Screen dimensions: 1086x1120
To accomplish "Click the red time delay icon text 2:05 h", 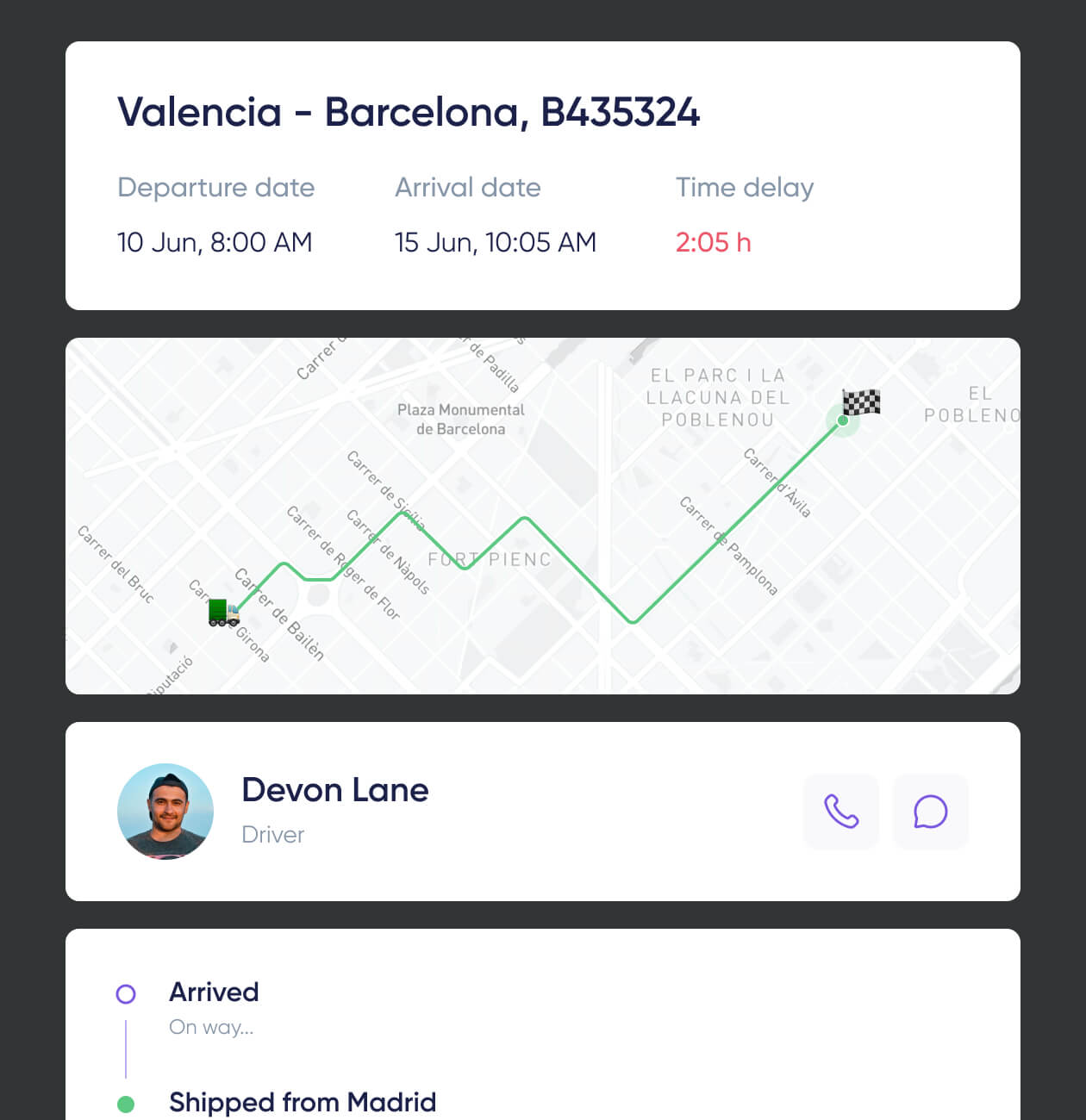I will pos(713,243).
